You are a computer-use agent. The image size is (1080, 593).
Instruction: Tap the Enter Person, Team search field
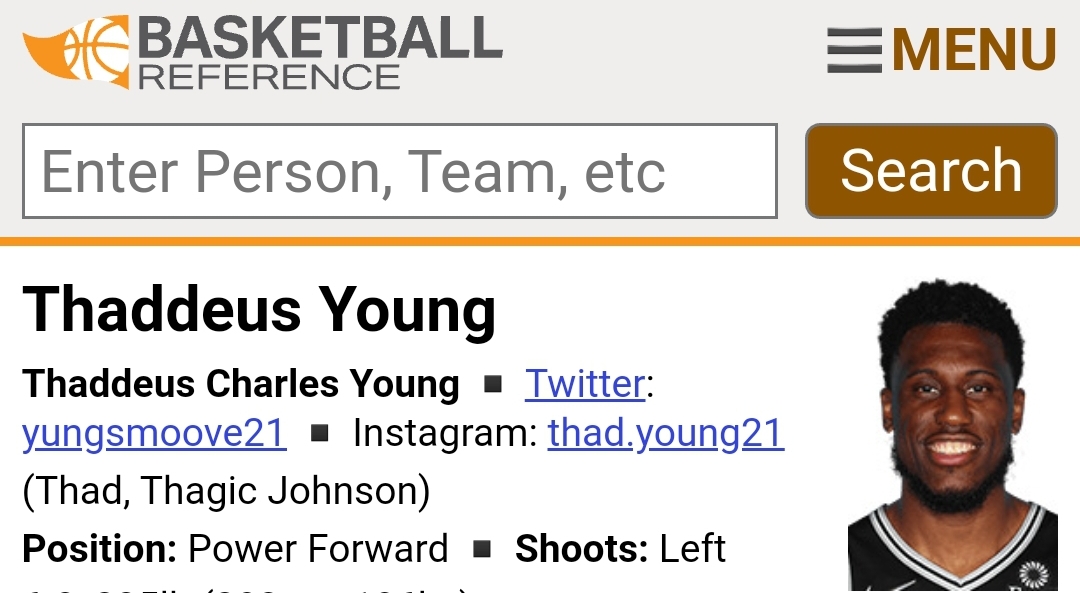click(400, 171)
